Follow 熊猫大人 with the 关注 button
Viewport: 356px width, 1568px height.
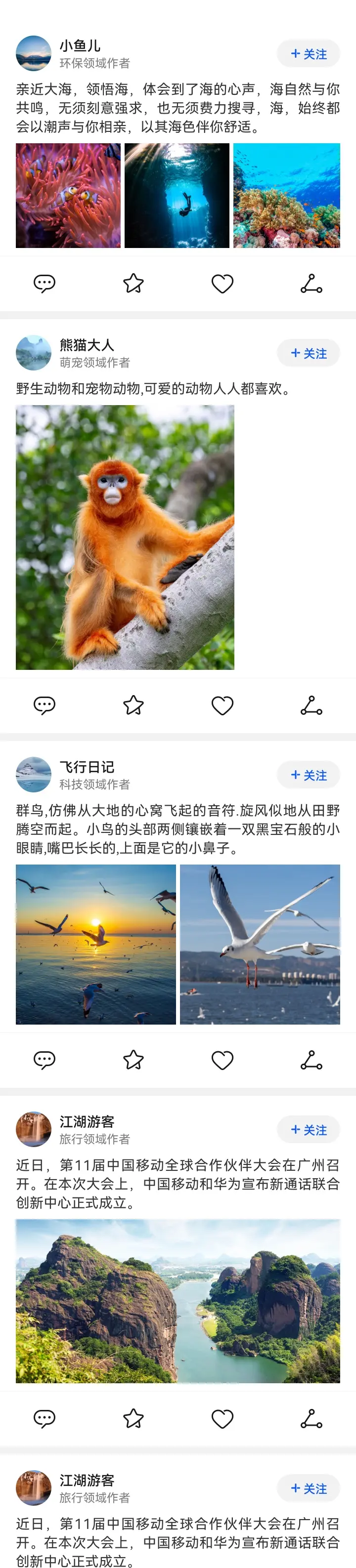[309, 353]
